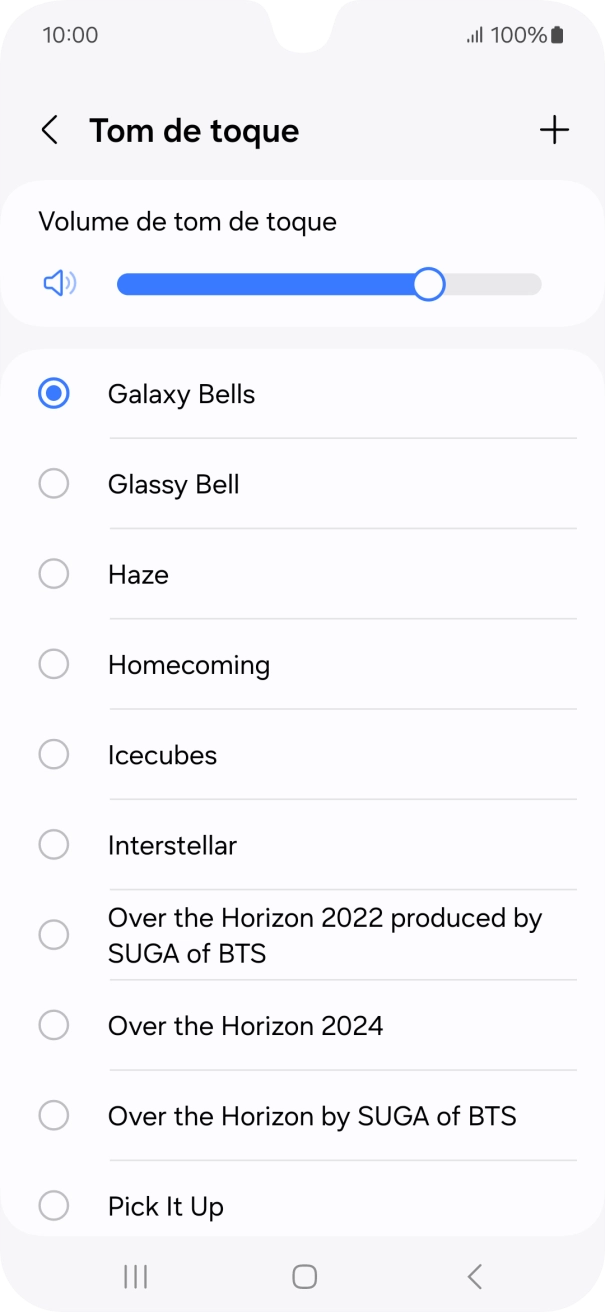Select the Galaxy Bells ringtone
Screen dimensions: 605x1312
[x=181, y=394]
